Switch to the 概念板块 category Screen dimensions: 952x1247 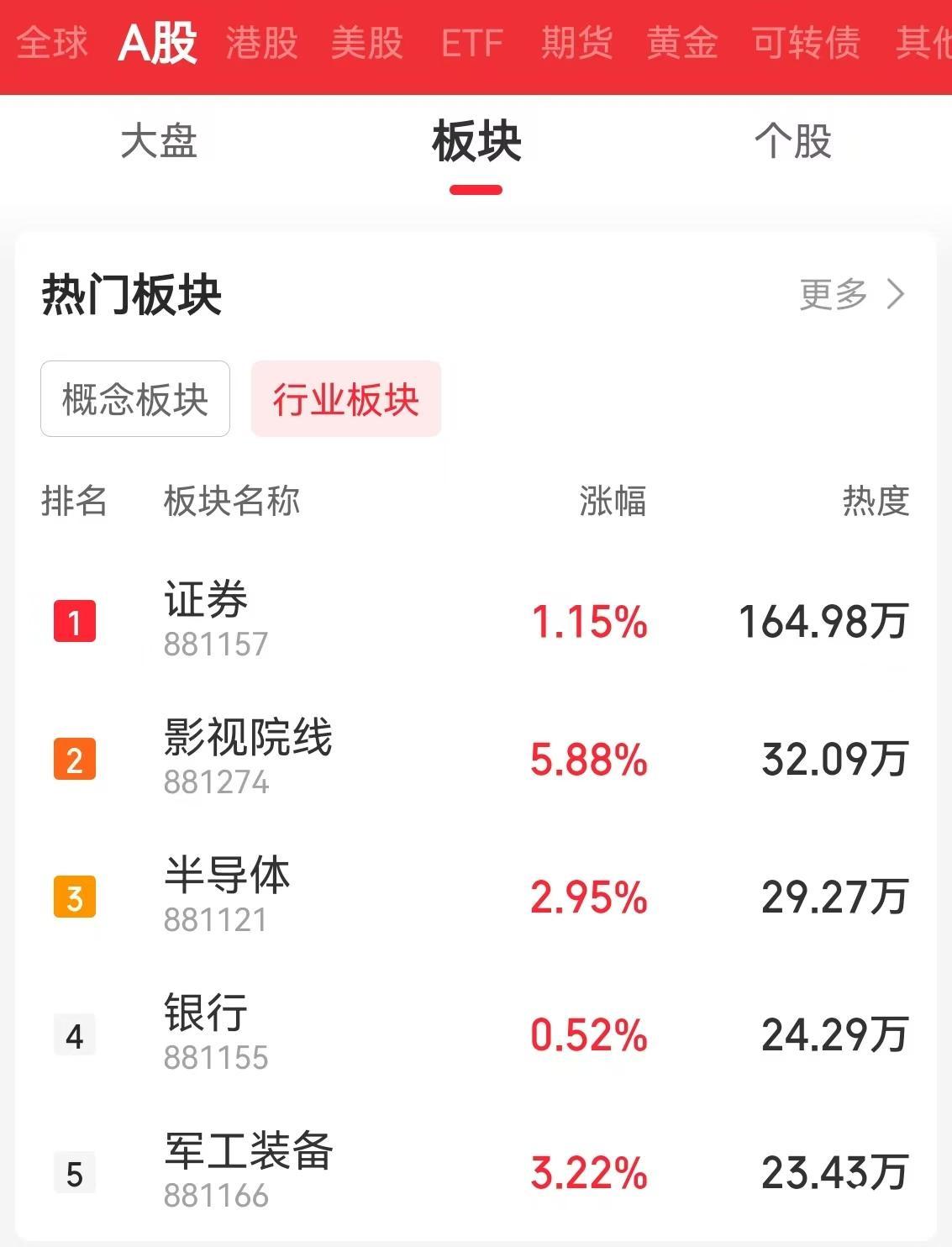pyautogui.click(x=134, y=400)
